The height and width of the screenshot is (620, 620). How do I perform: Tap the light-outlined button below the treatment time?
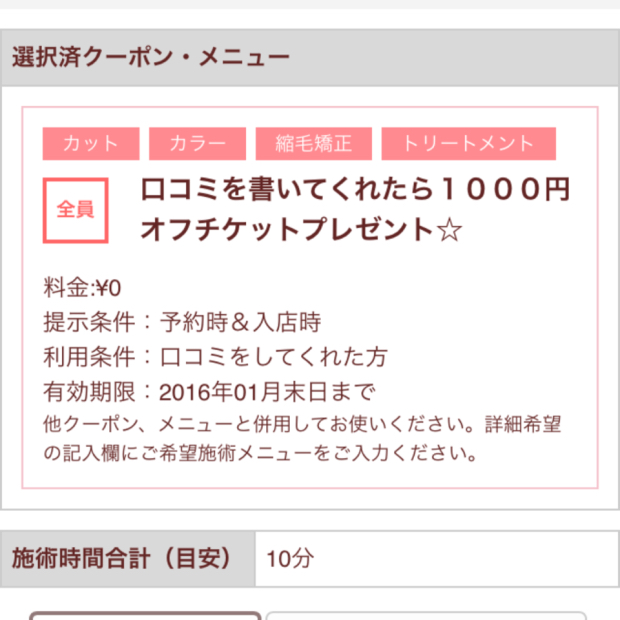click(x=426, y=615)
